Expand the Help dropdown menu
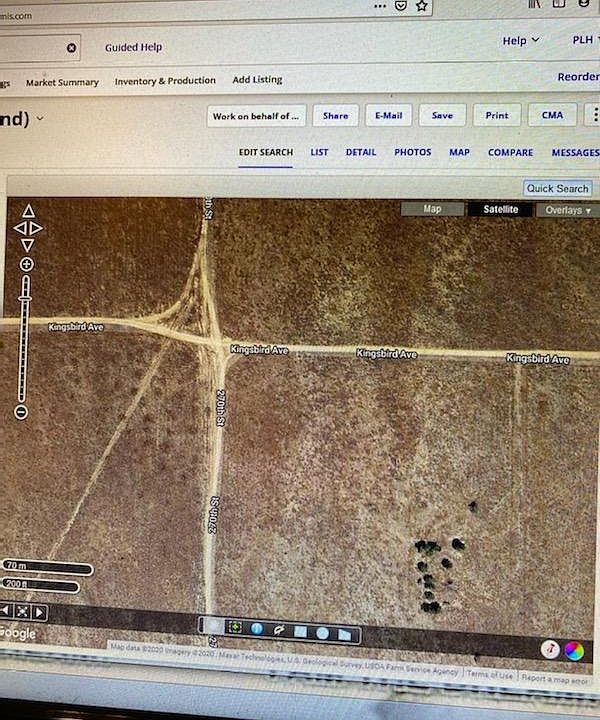This screenshot has height=720, width=600. (520, 41)
